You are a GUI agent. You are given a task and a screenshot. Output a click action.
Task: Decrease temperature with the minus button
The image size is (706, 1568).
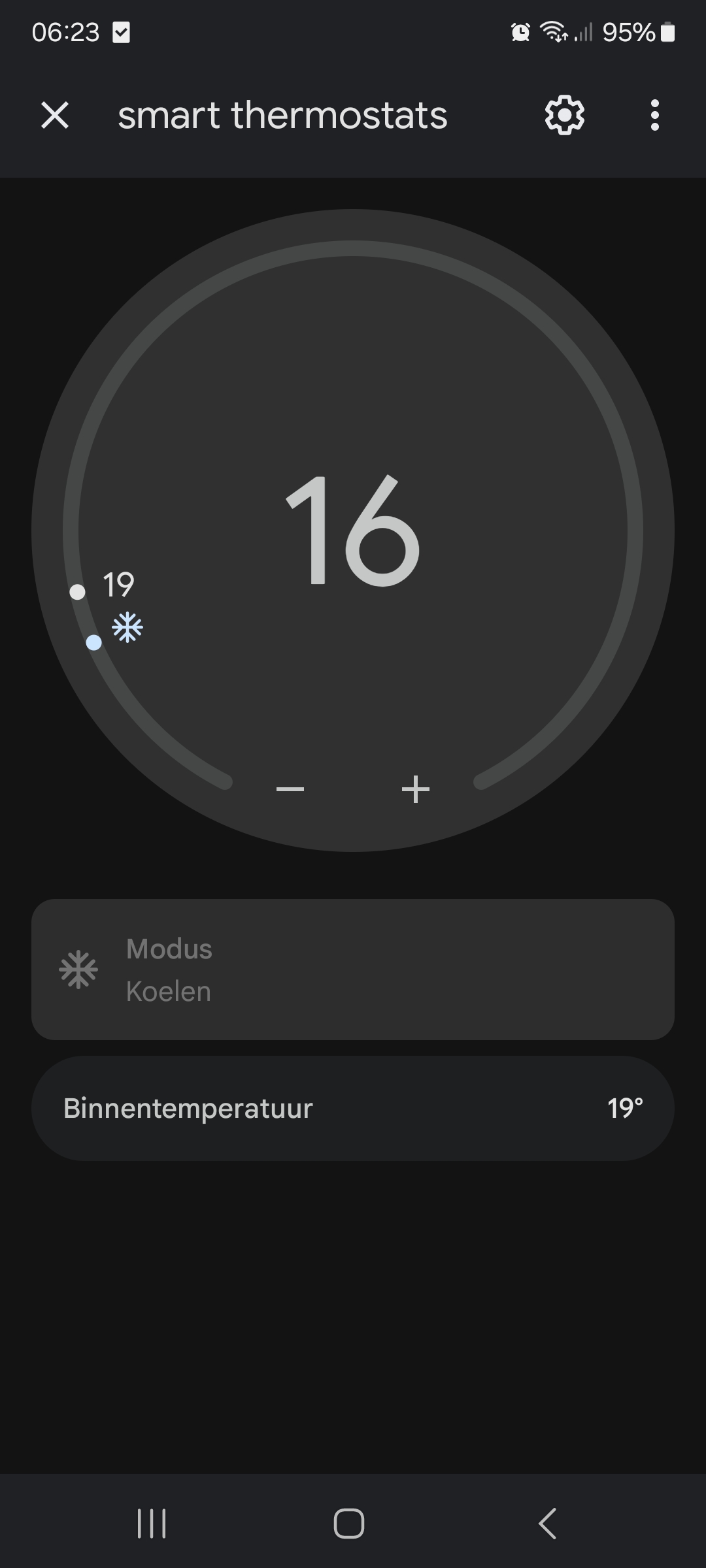pos(290,789)
